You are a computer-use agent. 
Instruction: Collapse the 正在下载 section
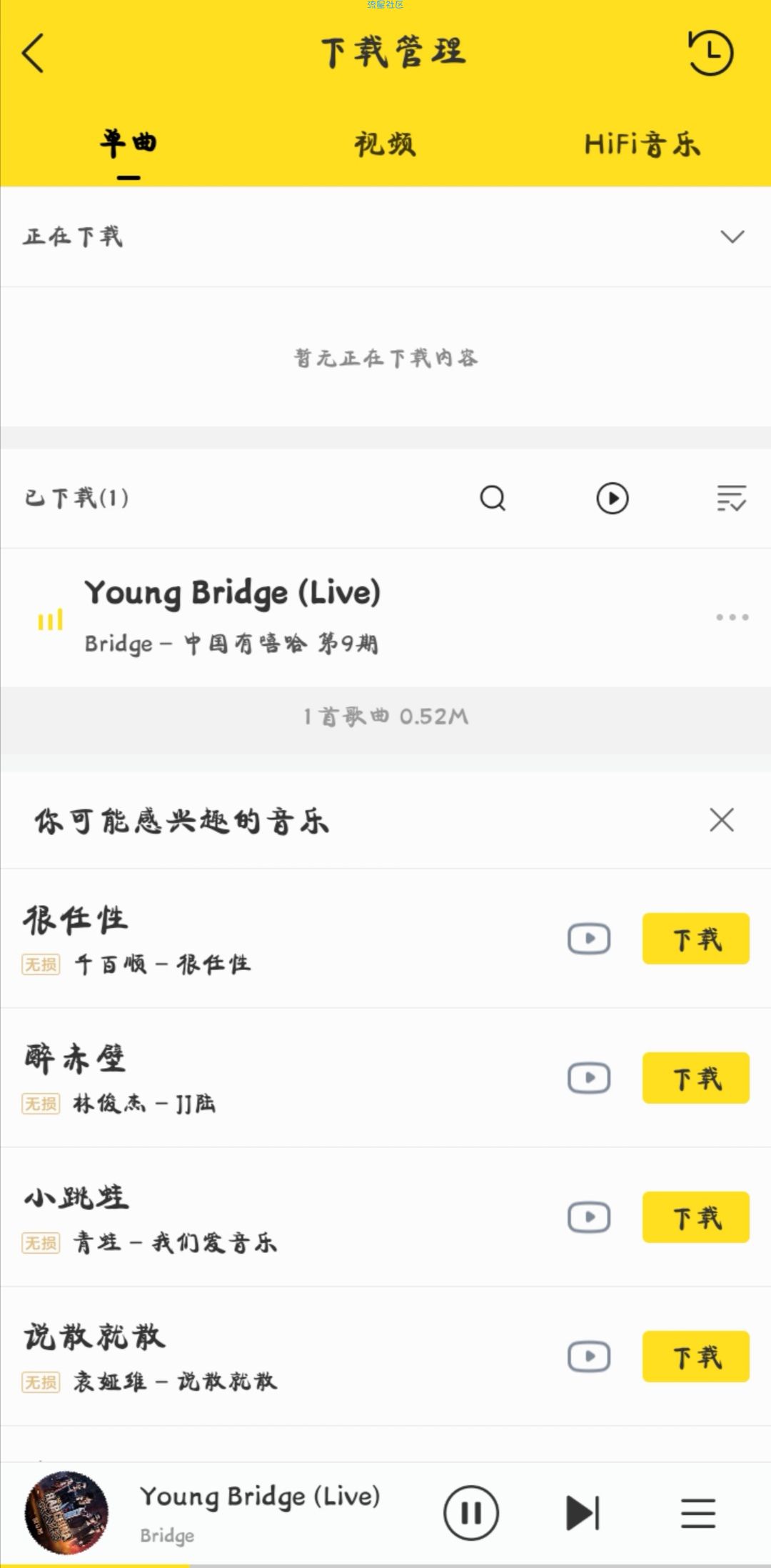coord(732,236)
